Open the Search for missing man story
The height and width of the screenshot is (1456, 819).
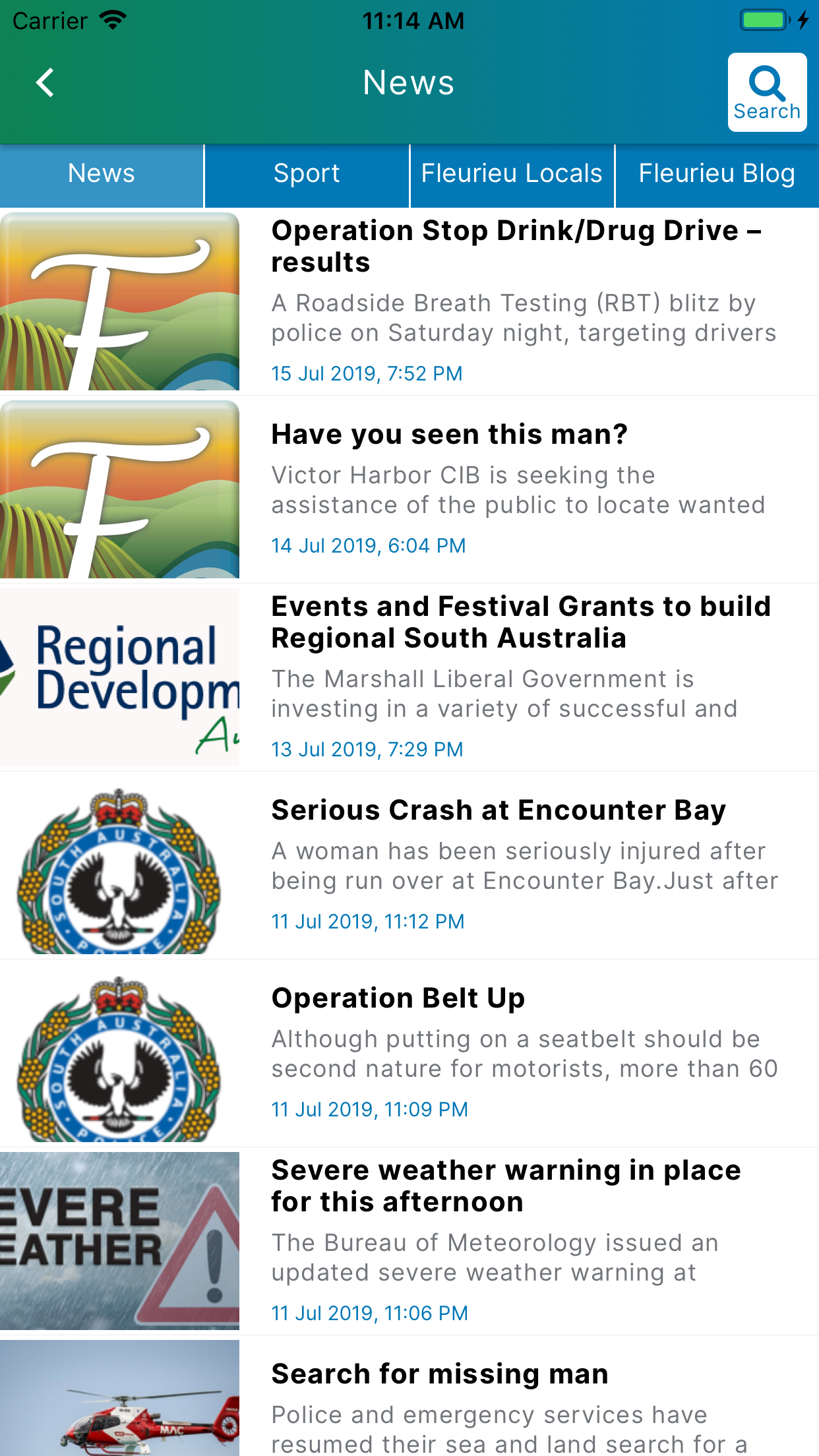[440, 1374]
